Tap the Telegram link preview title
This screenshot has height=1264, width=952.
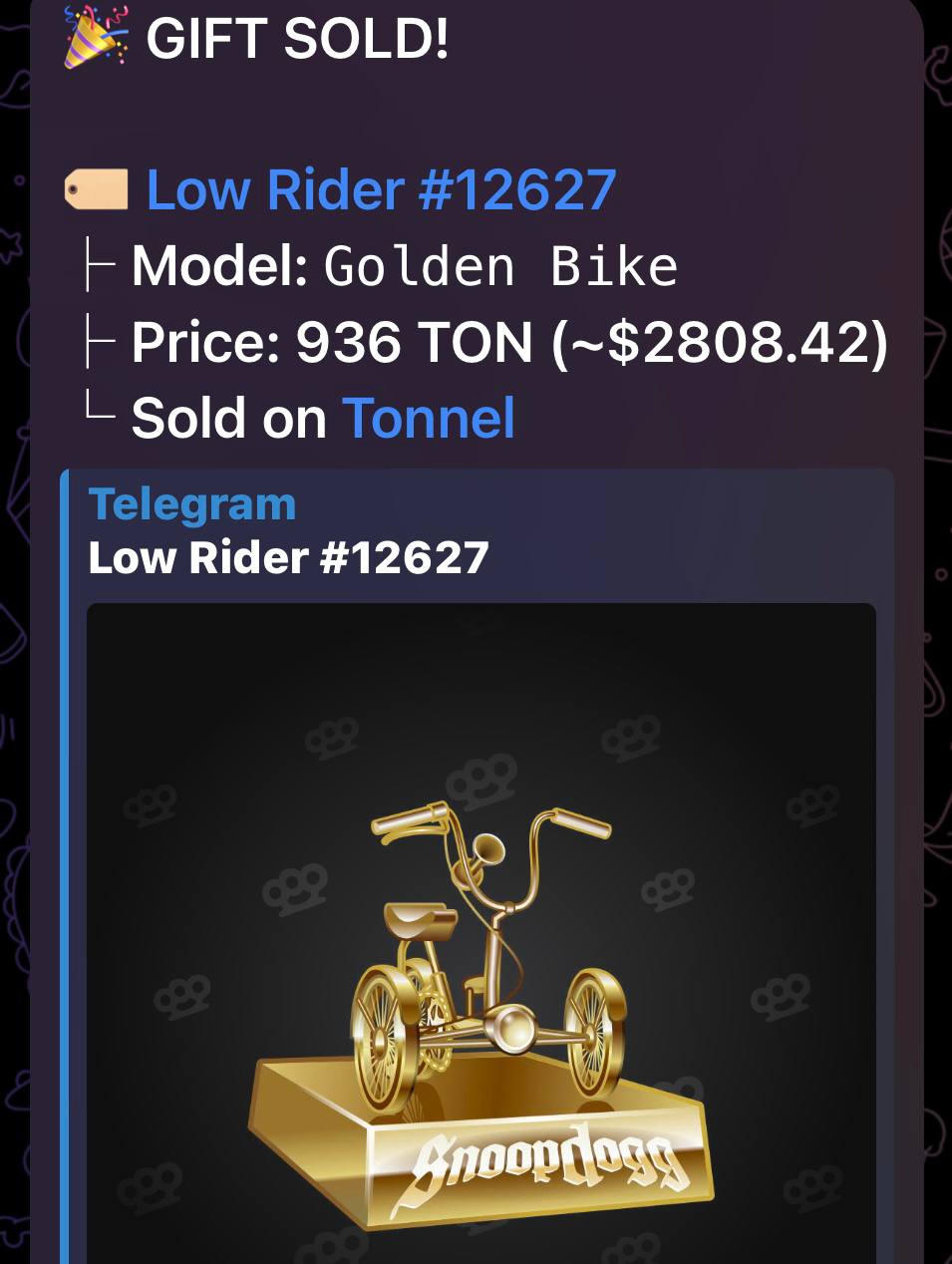(x=192, y=504)
